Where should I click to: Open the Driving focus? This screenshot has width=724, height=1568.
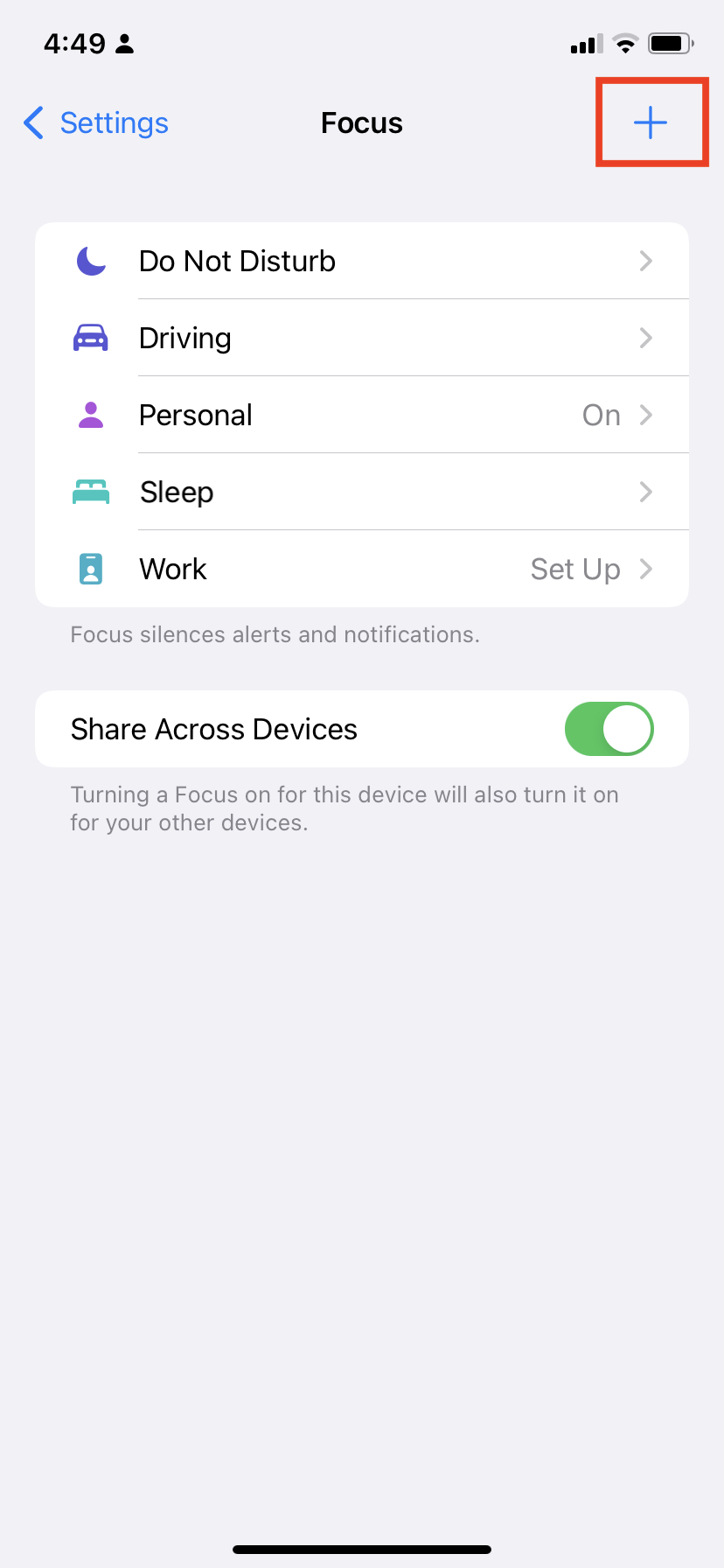click(x=362, y=338)
